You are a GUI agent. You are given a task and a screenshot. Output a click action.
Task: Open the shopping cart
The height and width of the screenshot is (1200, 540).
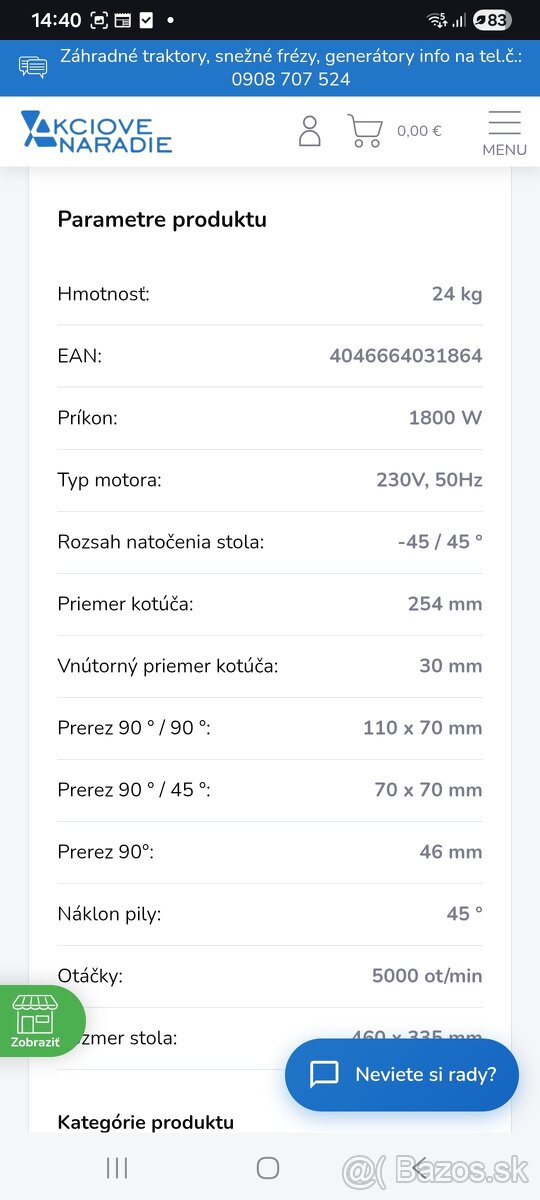pos(365,131)
